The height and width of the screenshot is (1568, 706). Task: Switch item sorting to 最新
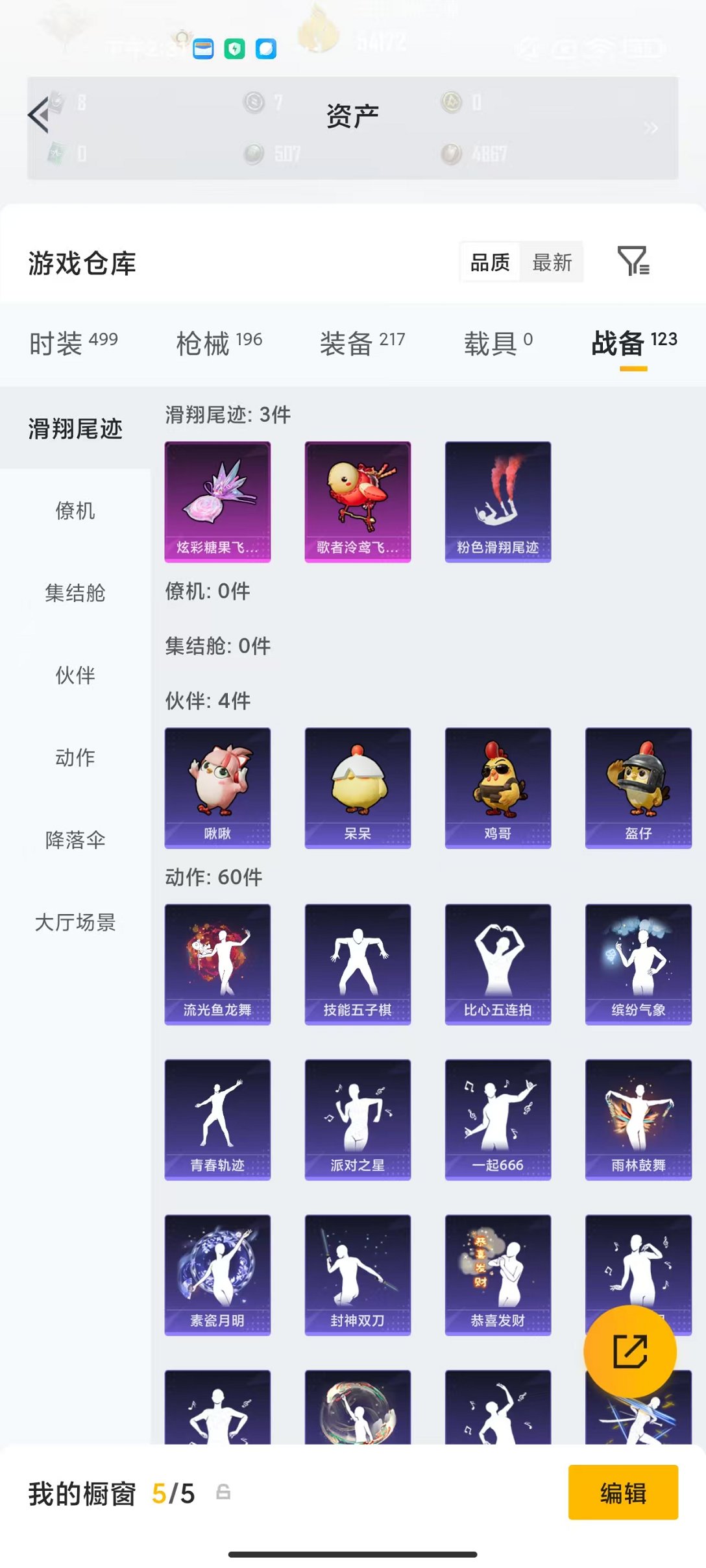coord(552,262)
